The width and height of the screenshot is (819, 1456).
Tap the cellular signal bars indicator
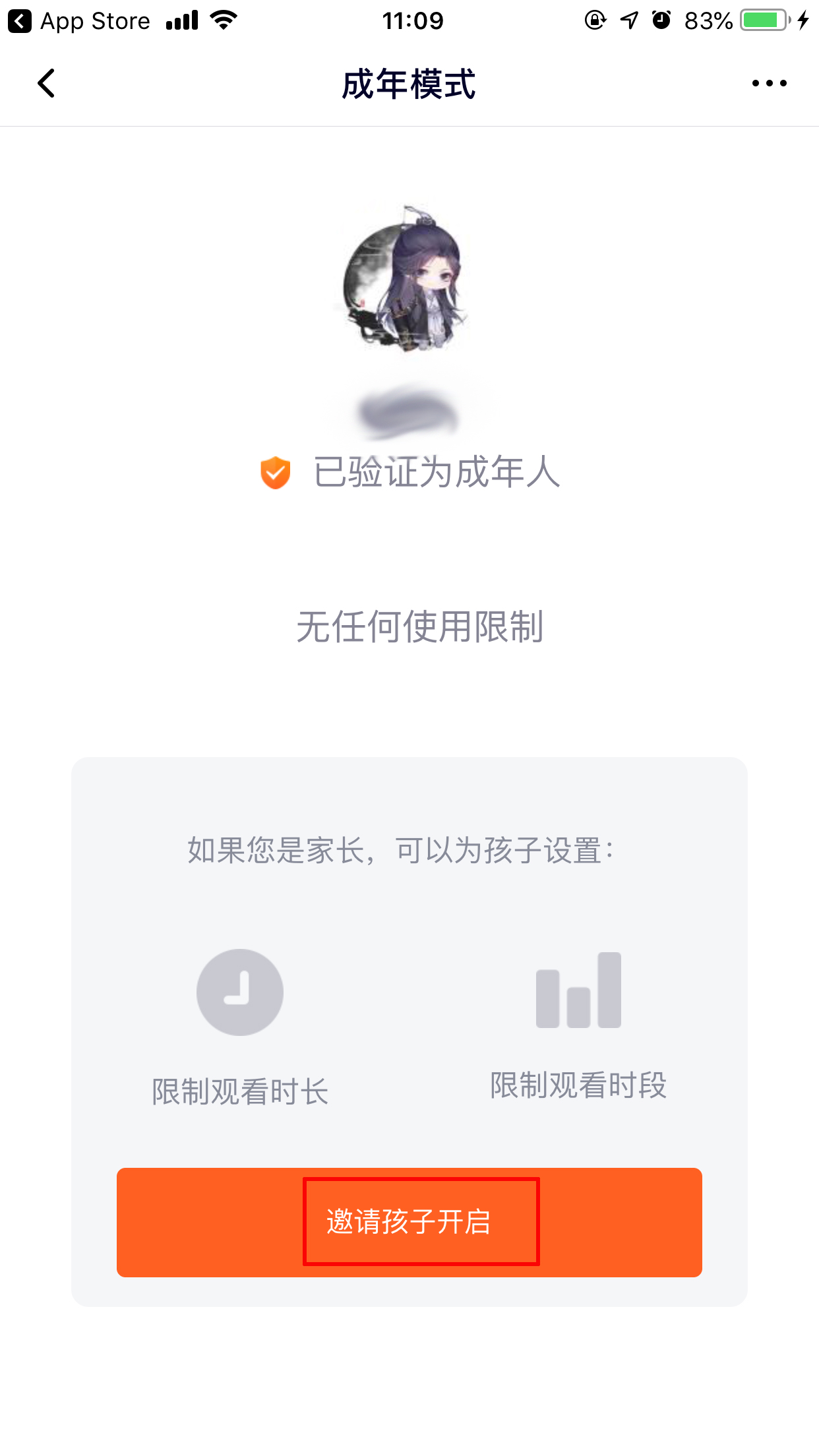(183, 20)
